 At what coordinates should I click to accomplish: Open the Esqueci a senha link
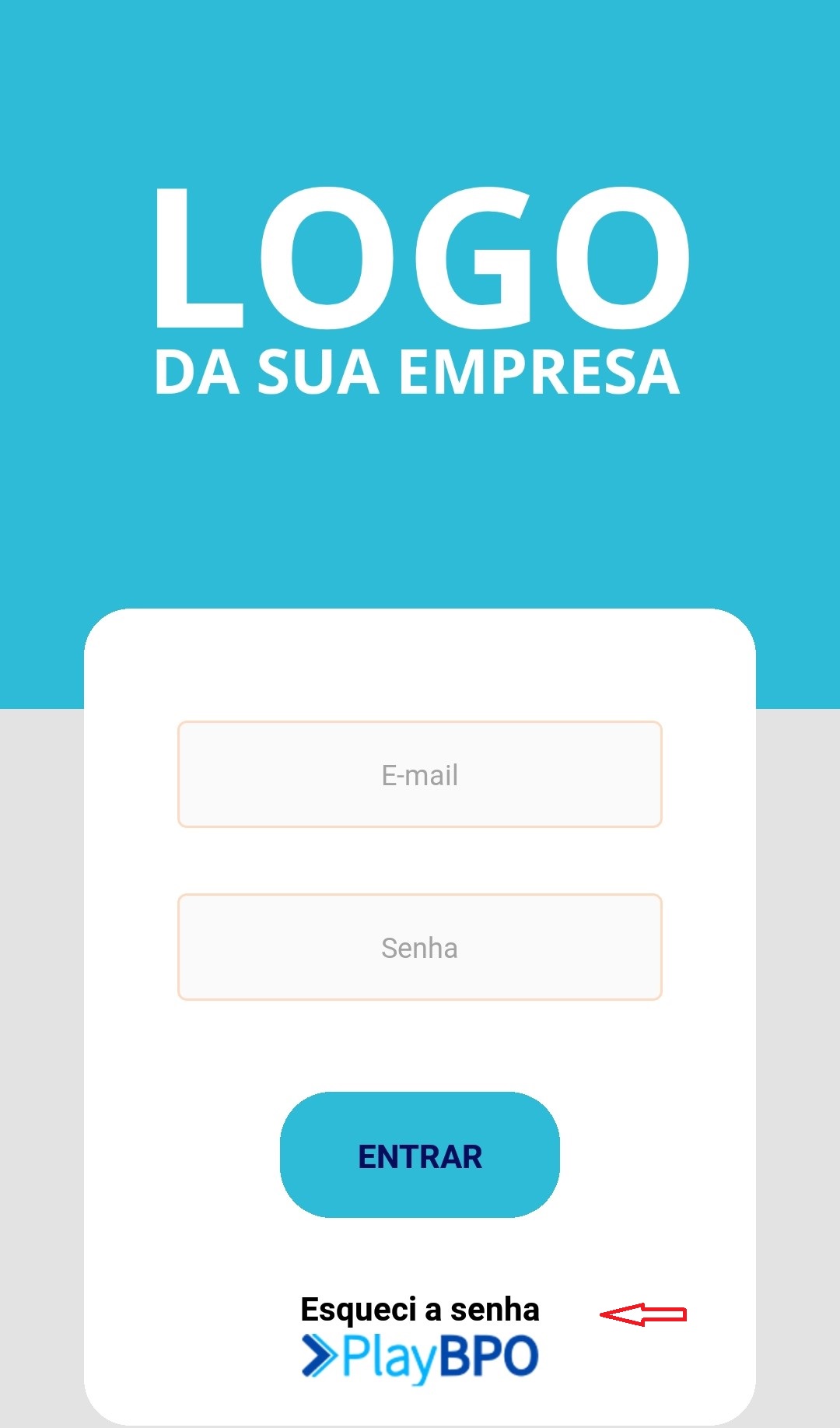click(420, 1310)
